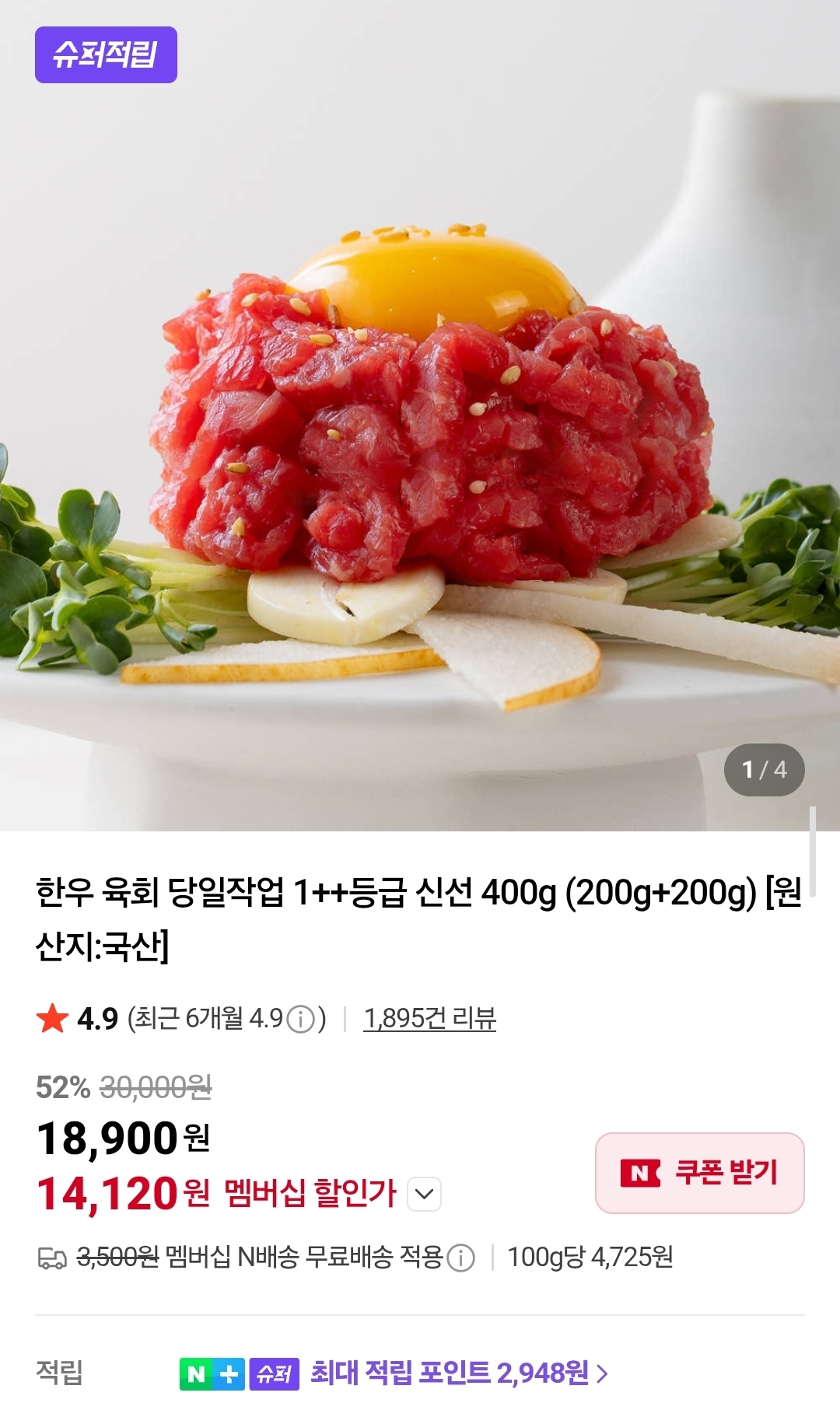Show info about recent 6-month rating
Viewport: 840px width, 1410px height.
[x=300, y=1019]
